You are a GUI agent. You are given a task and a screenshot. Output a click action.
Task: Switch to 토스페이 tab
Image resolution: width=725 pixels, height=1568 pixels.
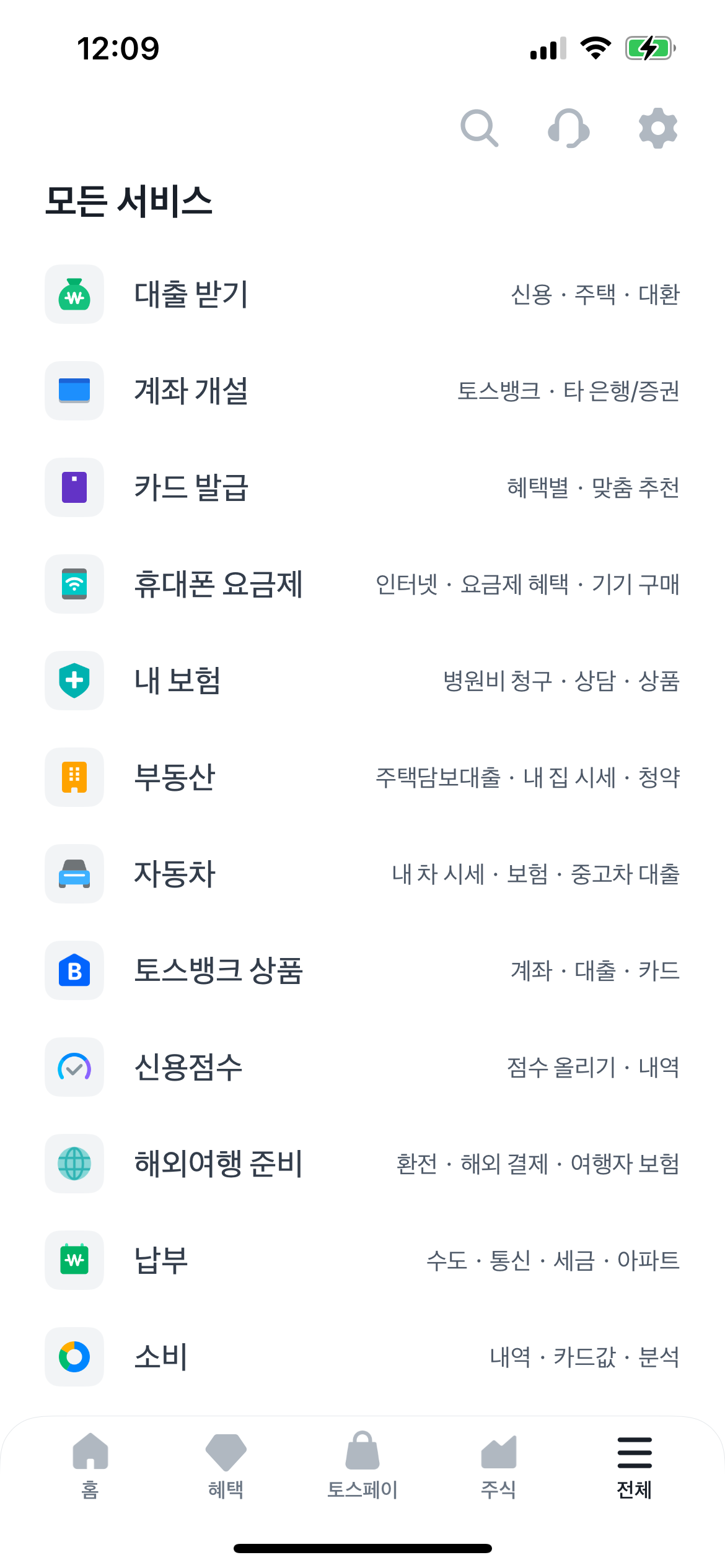362,1466
